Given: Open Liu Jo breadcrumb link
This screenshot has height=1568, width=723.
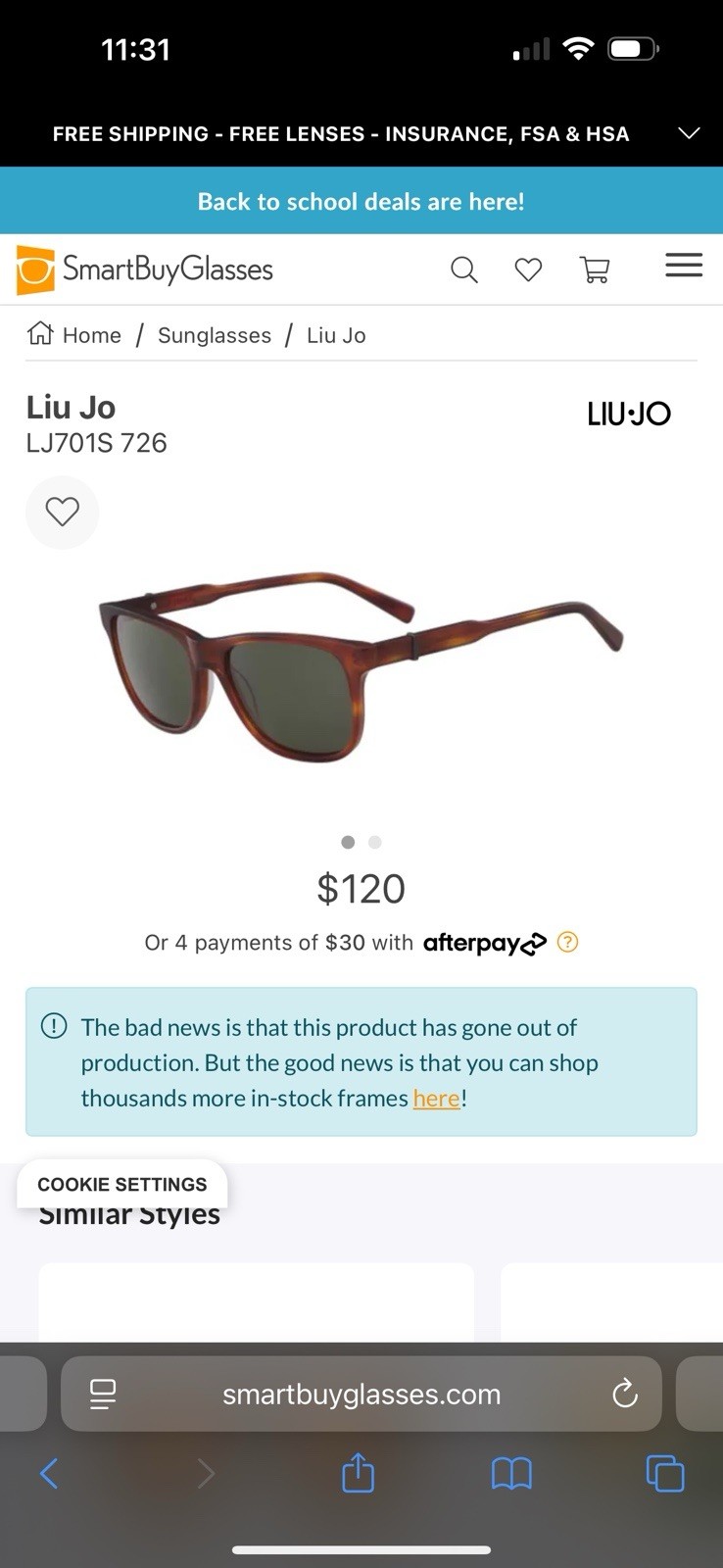Looking at the screenshot, I should [336, 335].
